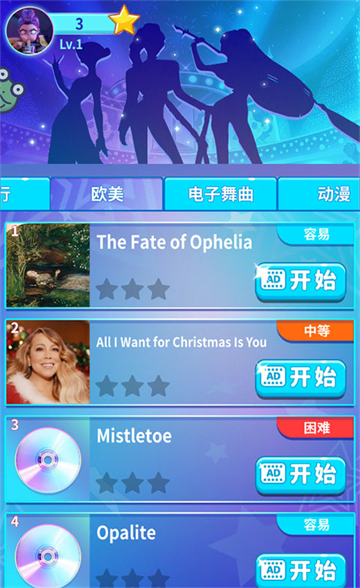Open the player avatar profile
Viewport: 360px width, 588px height.
point(30,31)
